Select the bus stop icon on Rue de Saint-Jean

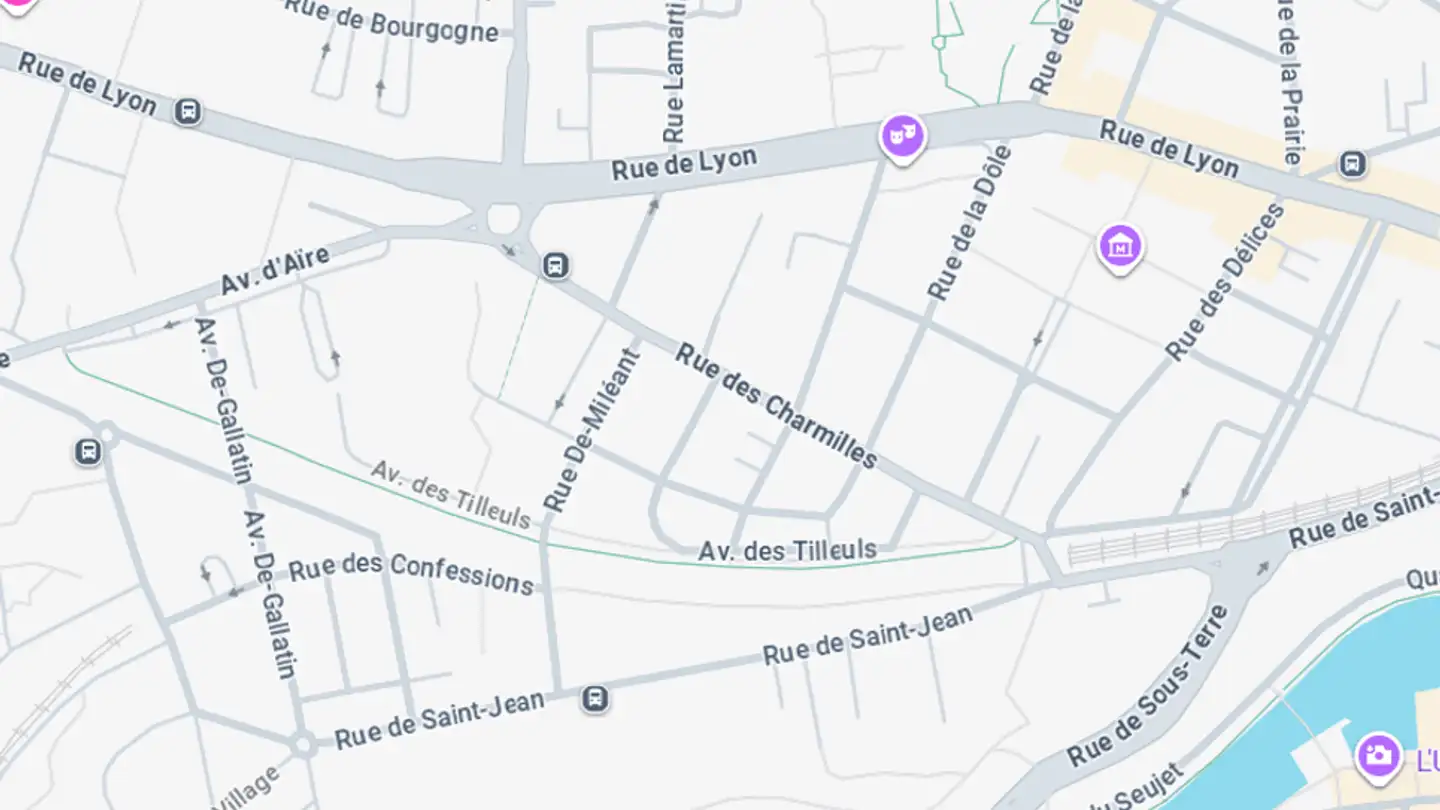tap(595, 699)
